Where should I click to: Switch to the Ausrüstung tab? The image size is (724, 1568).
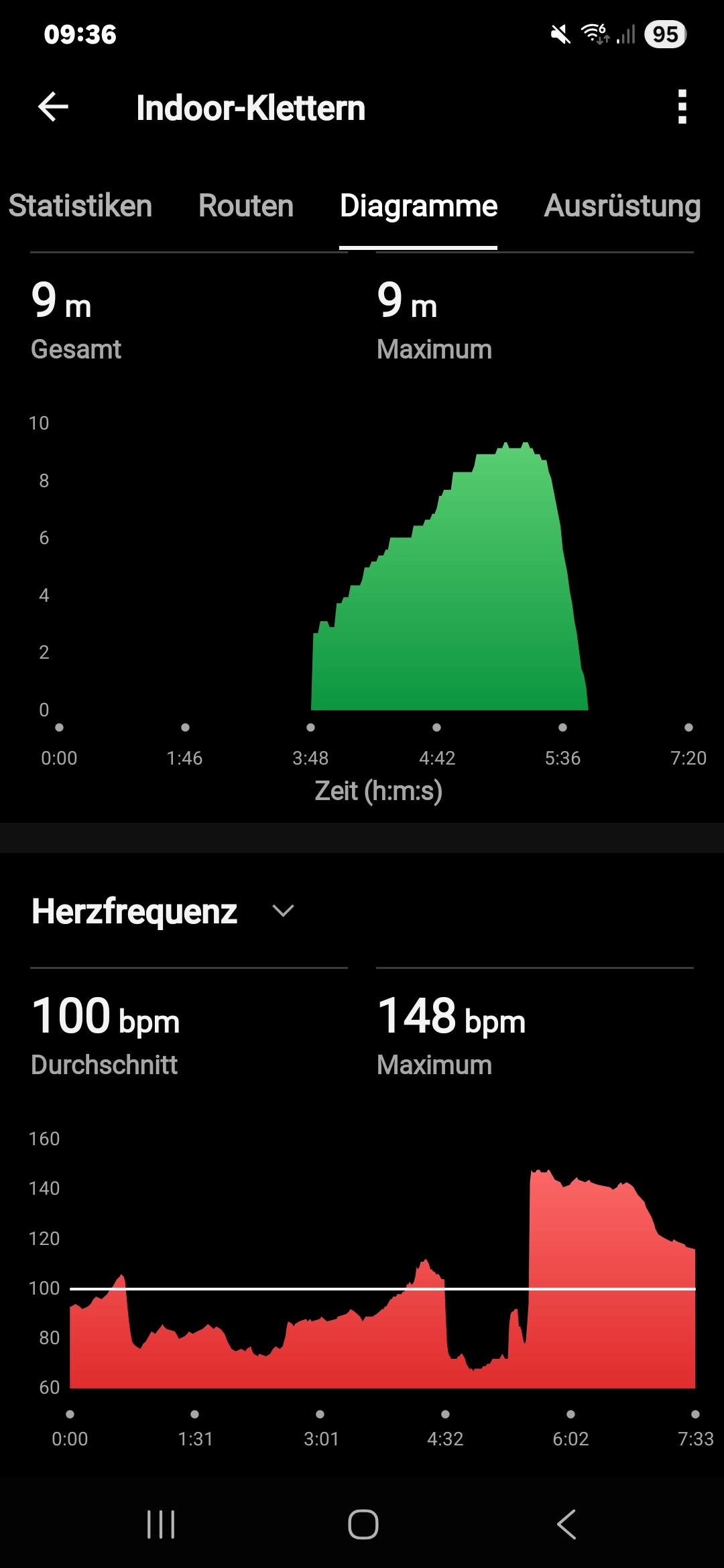coord(622,206)
